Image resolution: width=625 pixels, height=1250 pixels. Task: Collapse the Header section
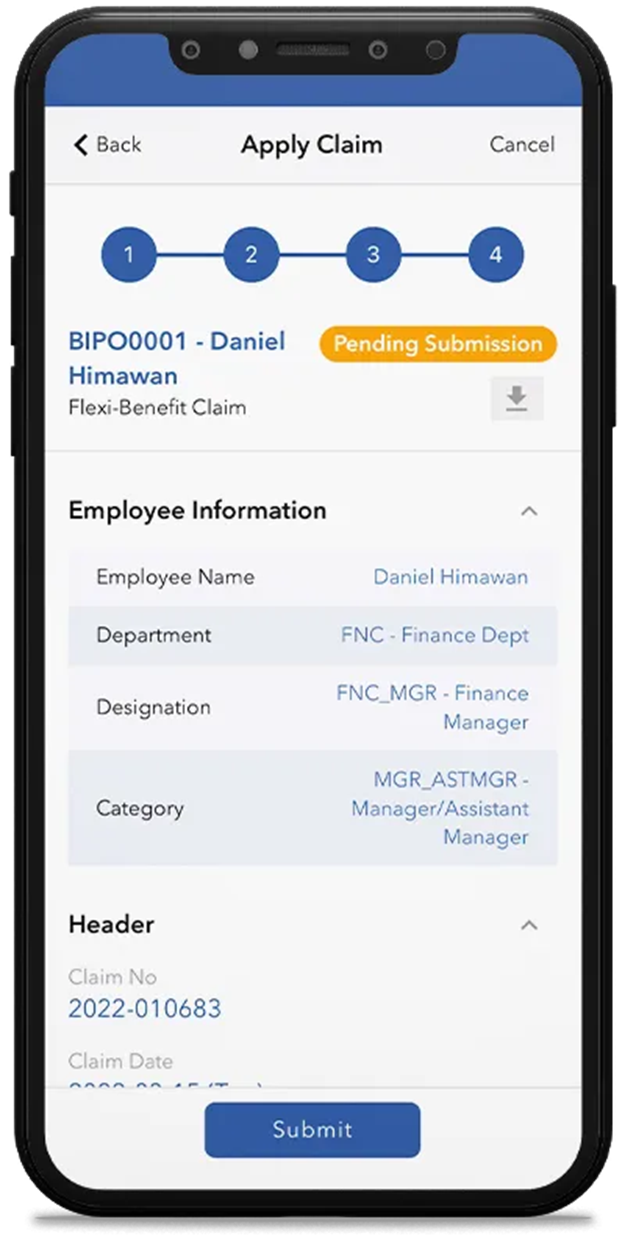529,925
